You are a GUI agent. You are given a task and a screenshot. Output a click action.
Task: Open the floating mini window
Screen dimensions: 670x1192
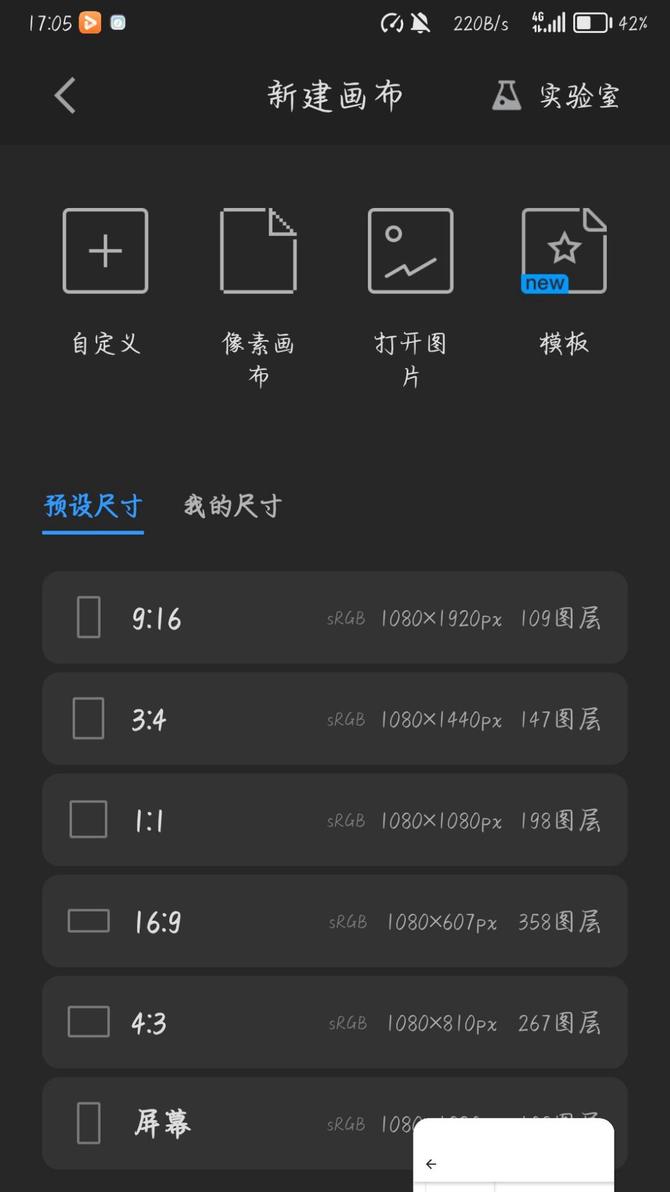coord(513,1156)
